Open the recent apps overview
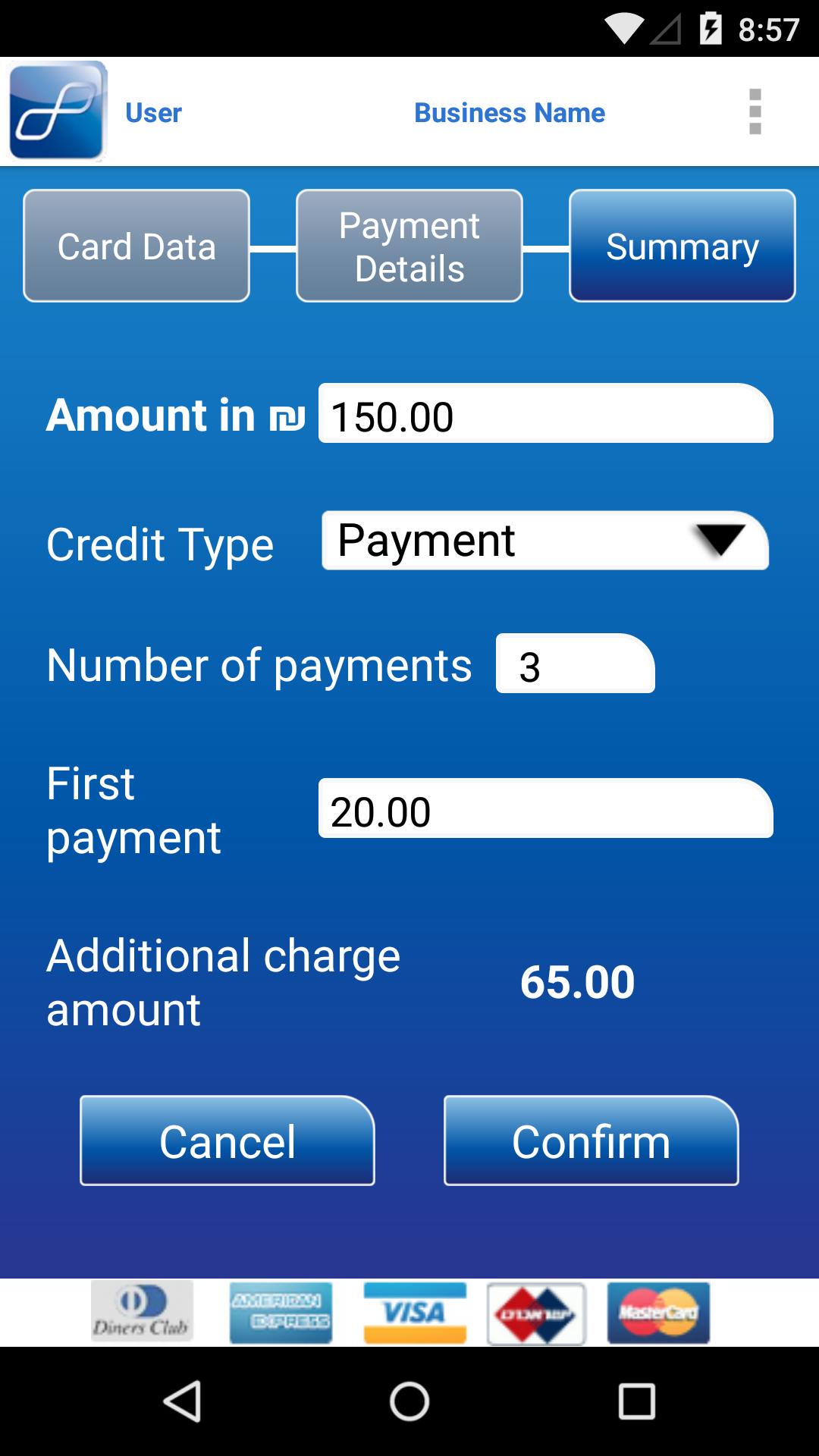The image size is (819, 1456). pos(636,1401)
